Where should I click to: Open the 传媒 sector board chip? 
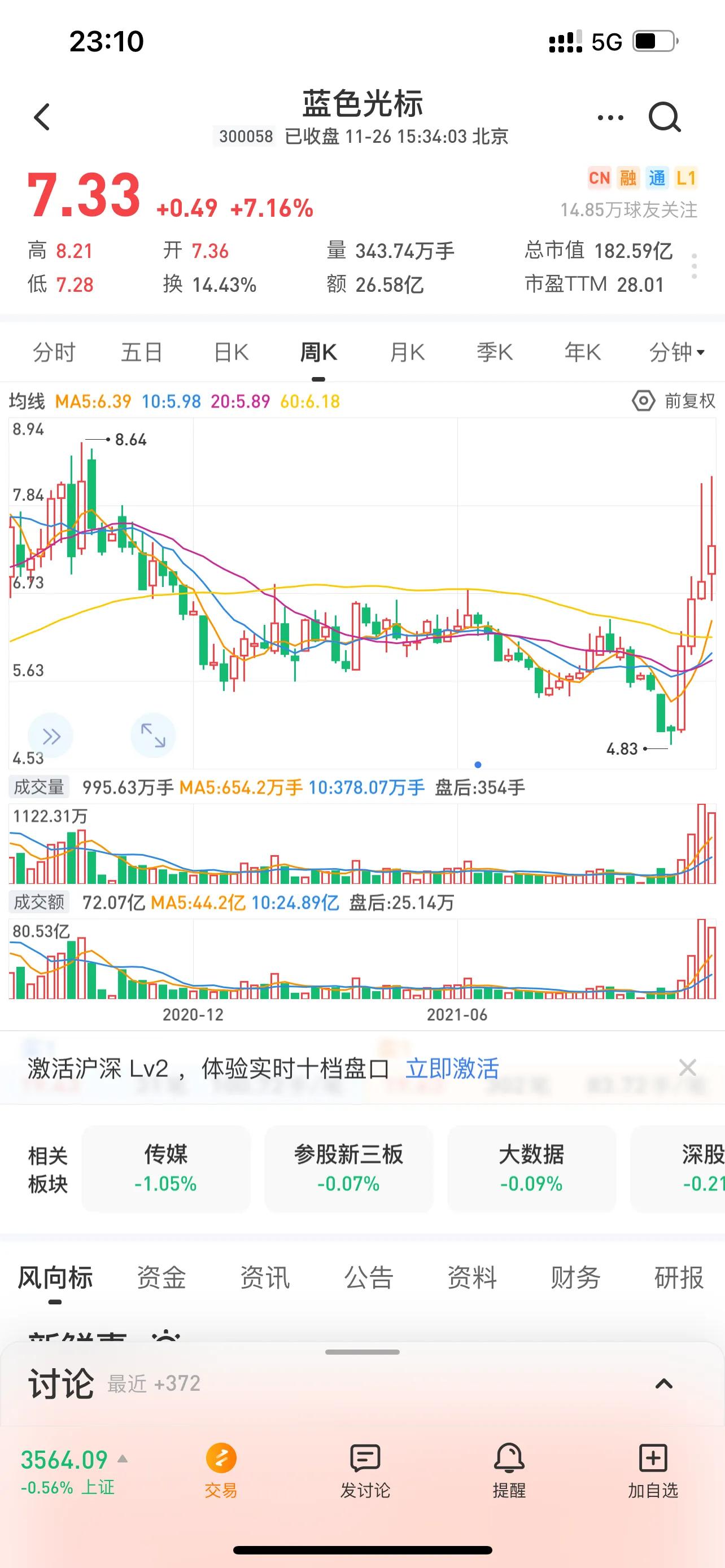click(165, 1167)
